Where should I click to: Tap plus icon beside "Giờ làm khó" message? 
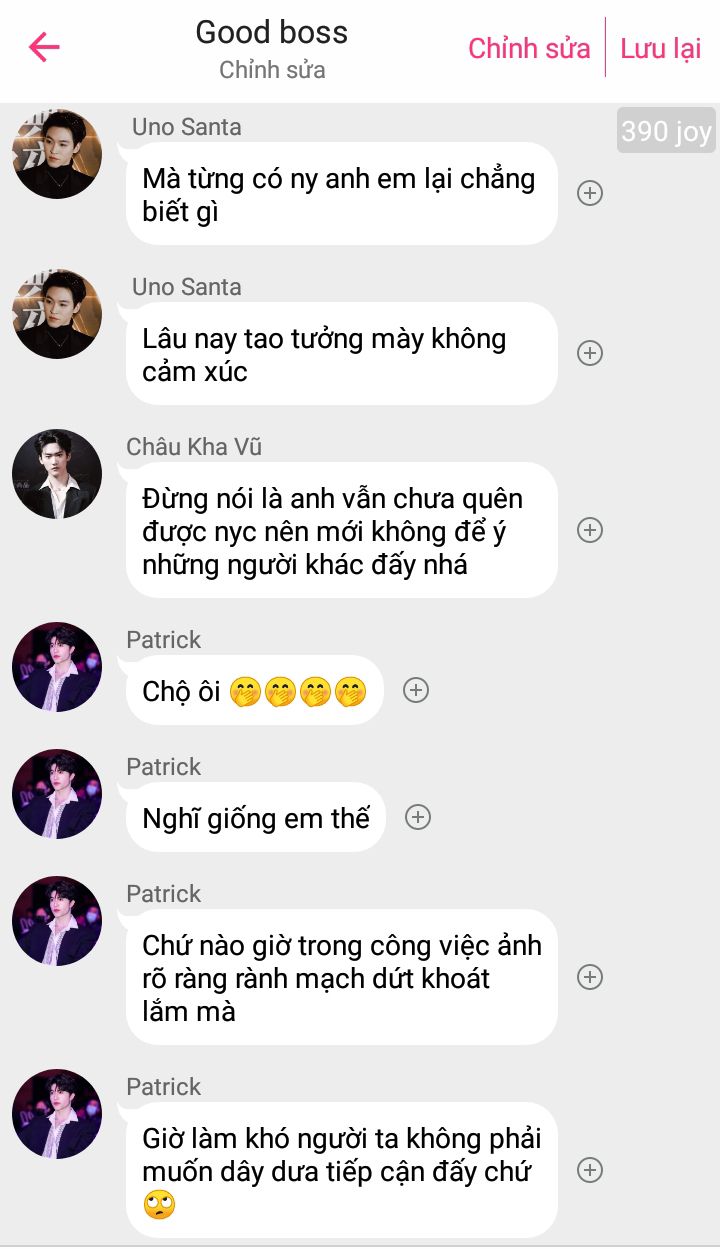[x=590, y=1170]
